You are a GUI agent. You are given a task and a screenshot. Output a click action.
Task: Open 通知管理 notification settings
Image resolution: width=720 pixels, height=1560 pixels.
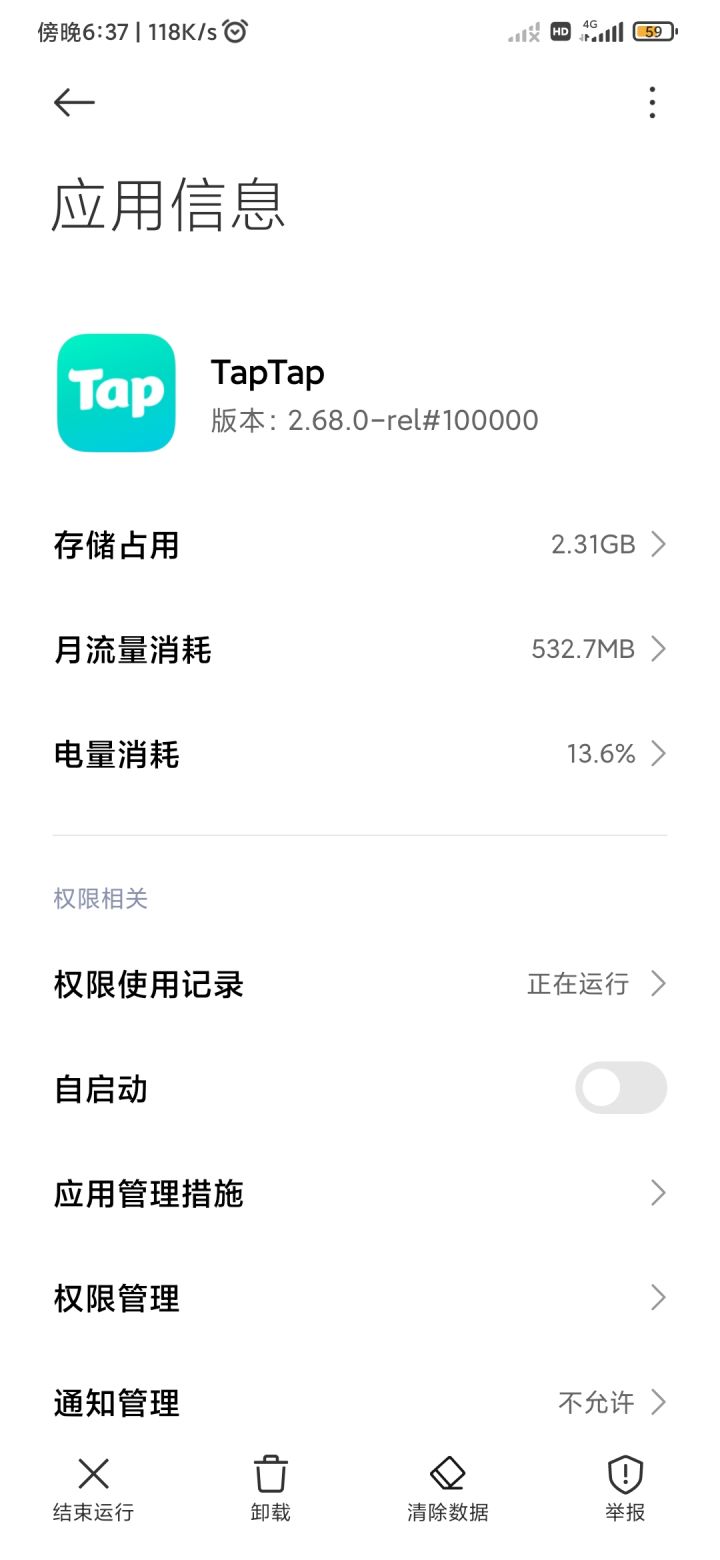click(x=360, y=1402)
